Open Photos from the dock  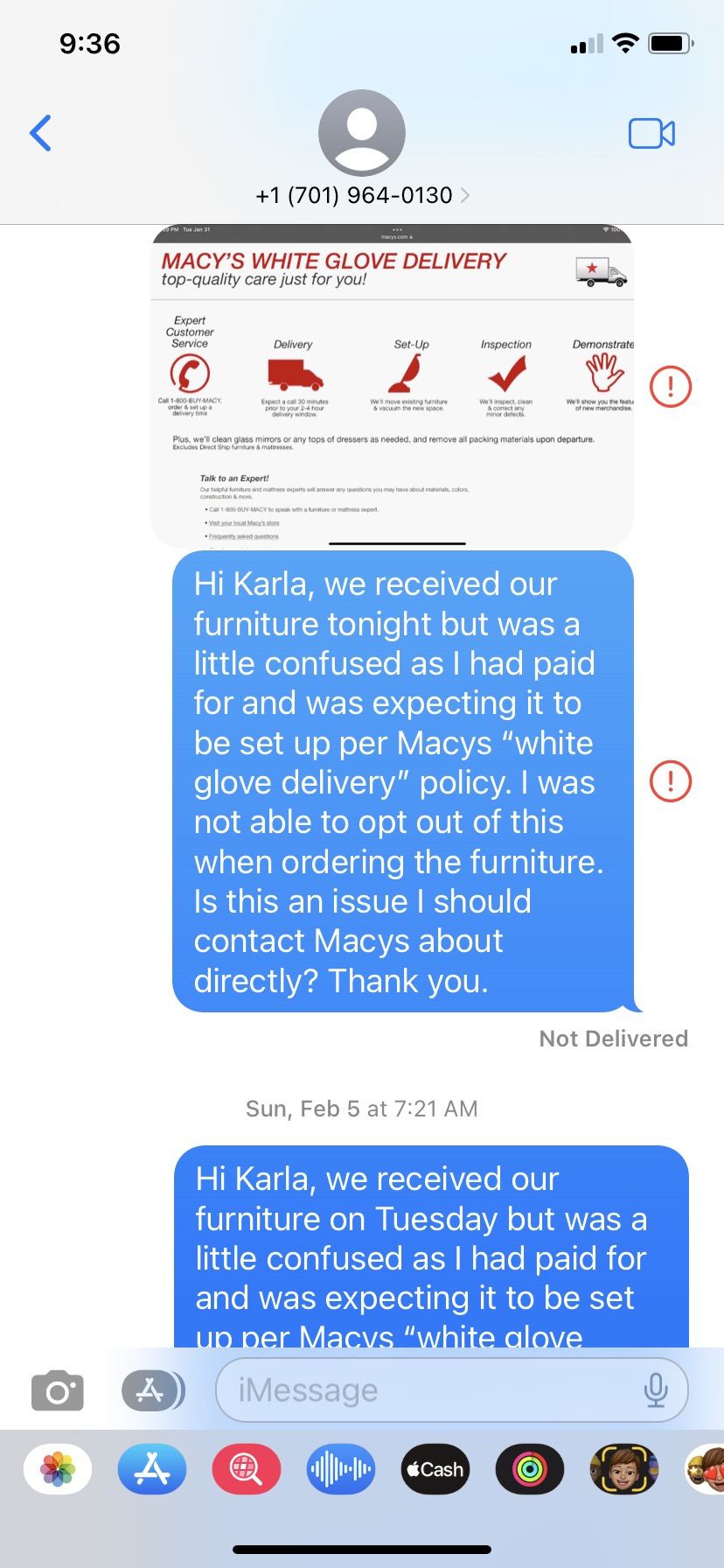(x=56, y=1468)
